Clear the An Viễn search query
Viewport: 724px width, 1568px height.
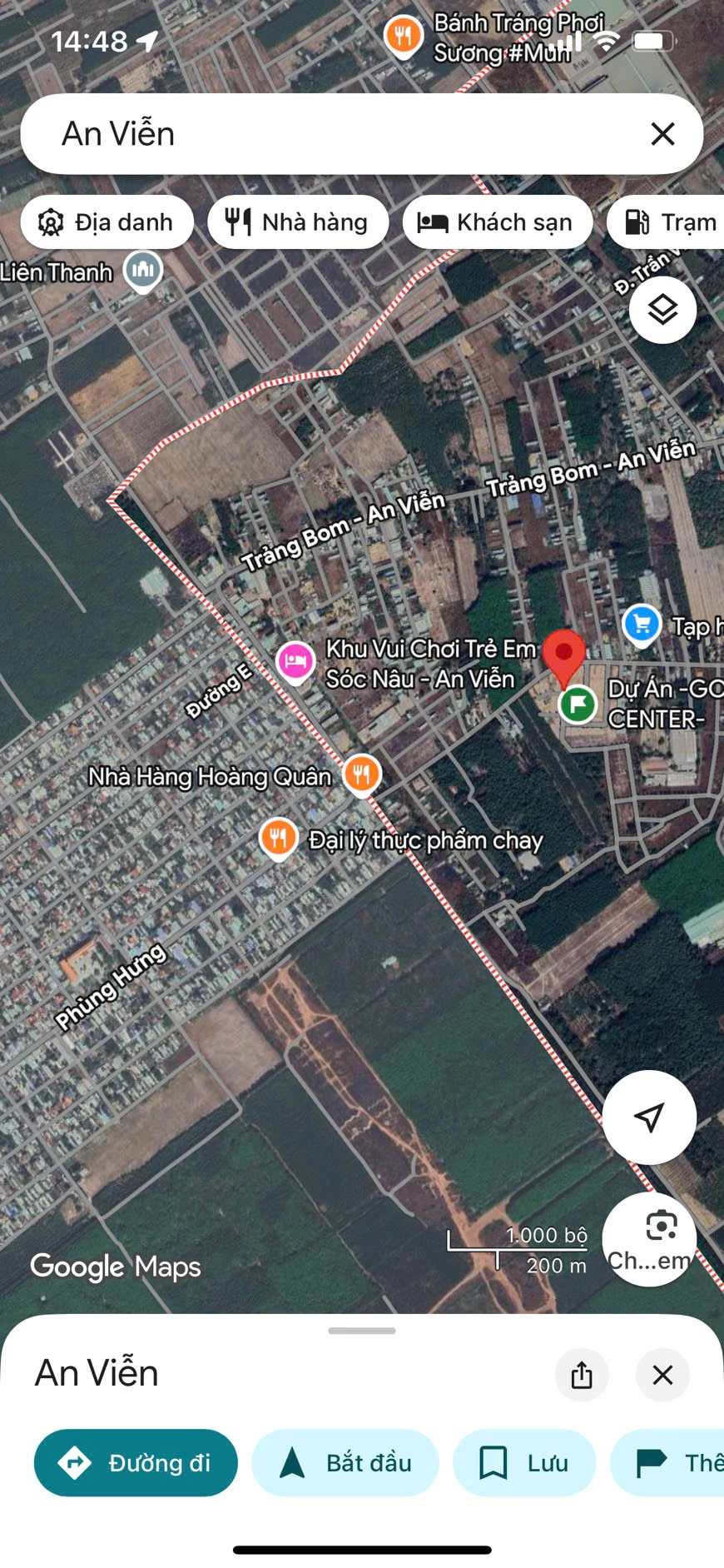(x=662, y=134)
